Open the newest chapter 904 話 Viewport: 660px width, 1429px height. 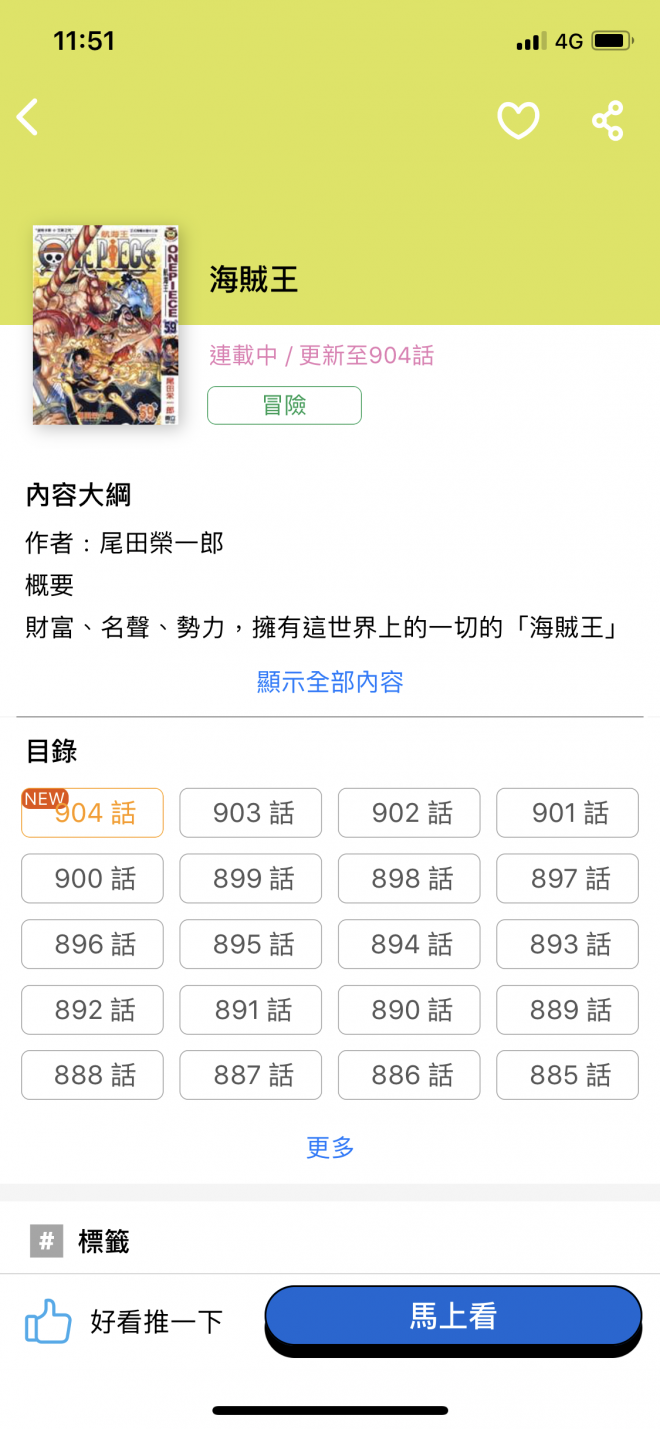[x=93, y=813]
